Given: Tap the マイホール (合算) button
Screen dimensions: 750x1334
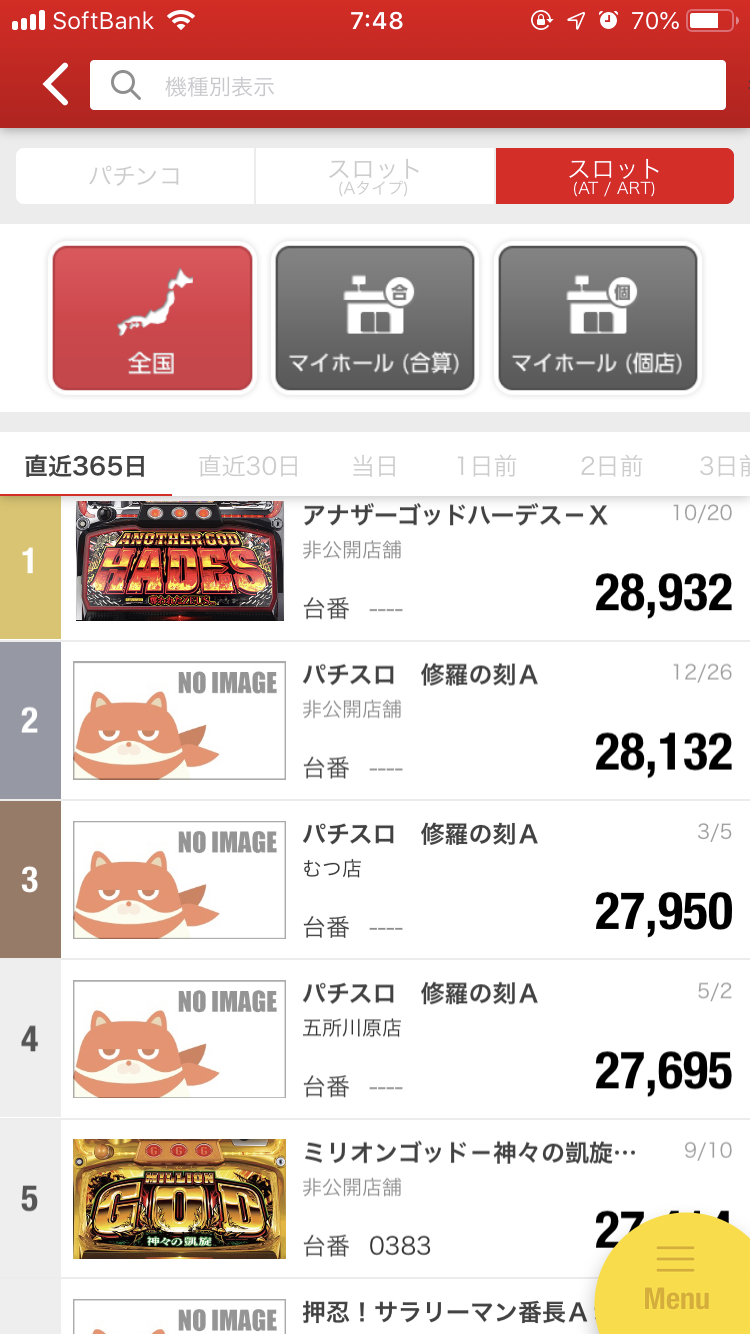Looking at the screenshot, I should pyautogui.click(x=375, y=318).
